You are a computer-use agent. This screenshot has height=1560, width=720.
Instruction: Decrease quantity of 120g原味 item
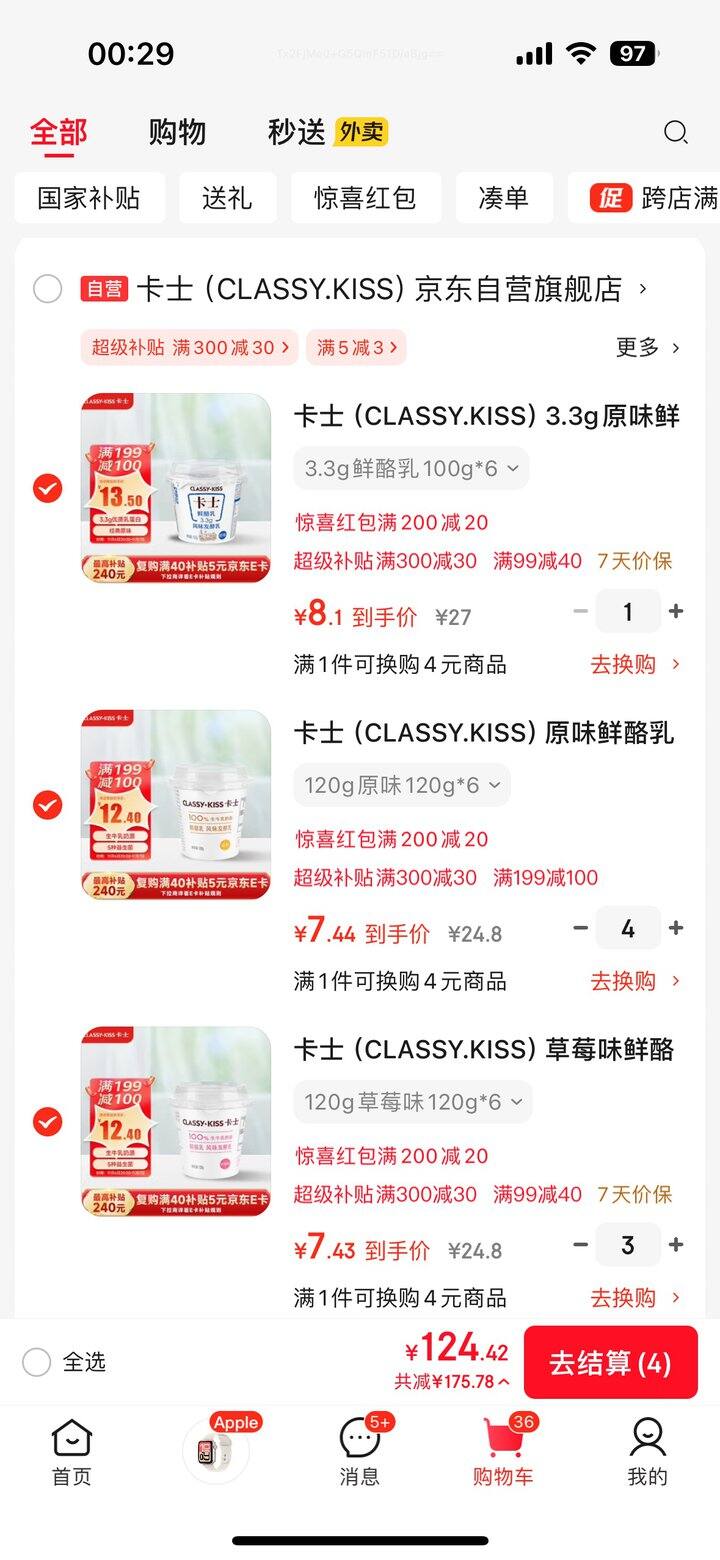pos(580,928)
